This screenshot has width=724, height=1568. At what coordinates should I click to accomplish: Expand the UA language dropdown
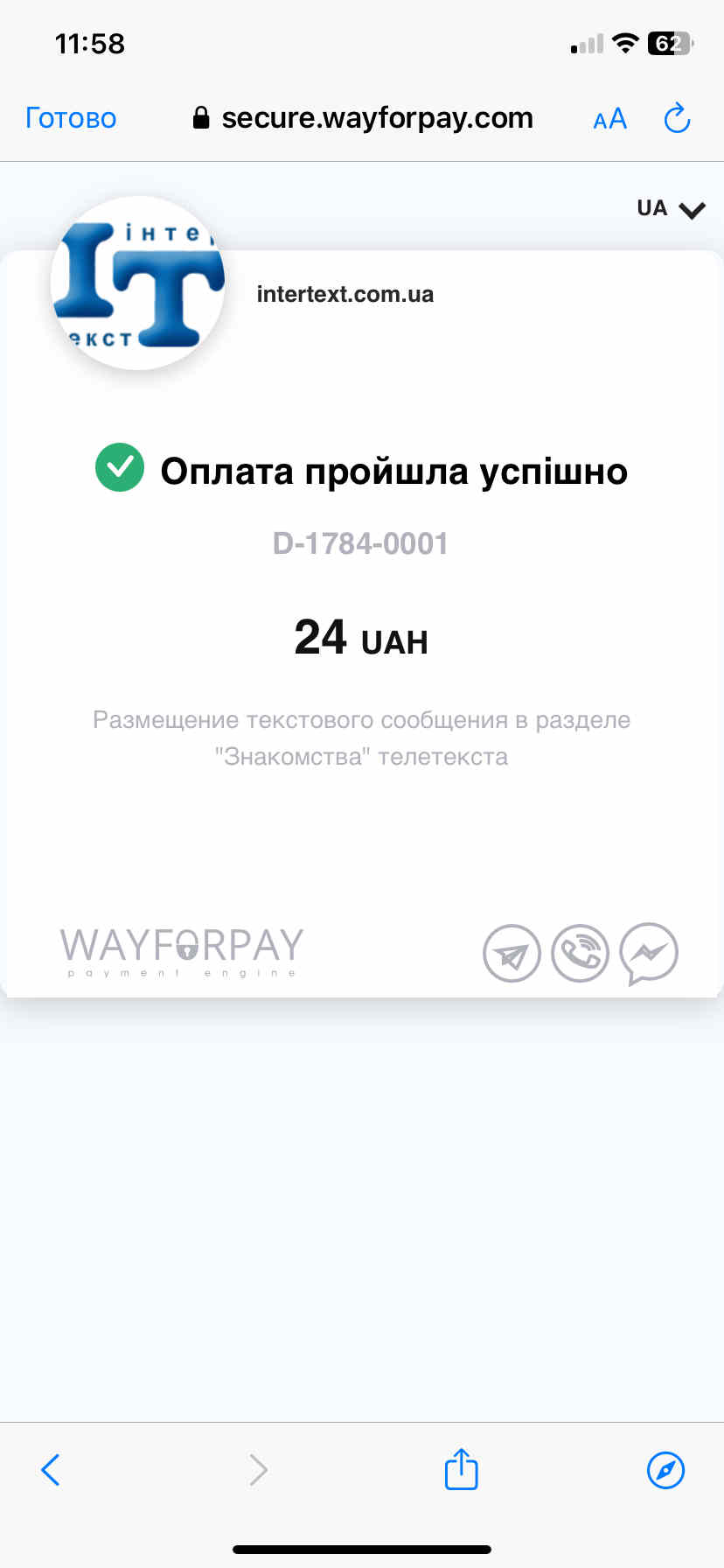click(671, 209)
